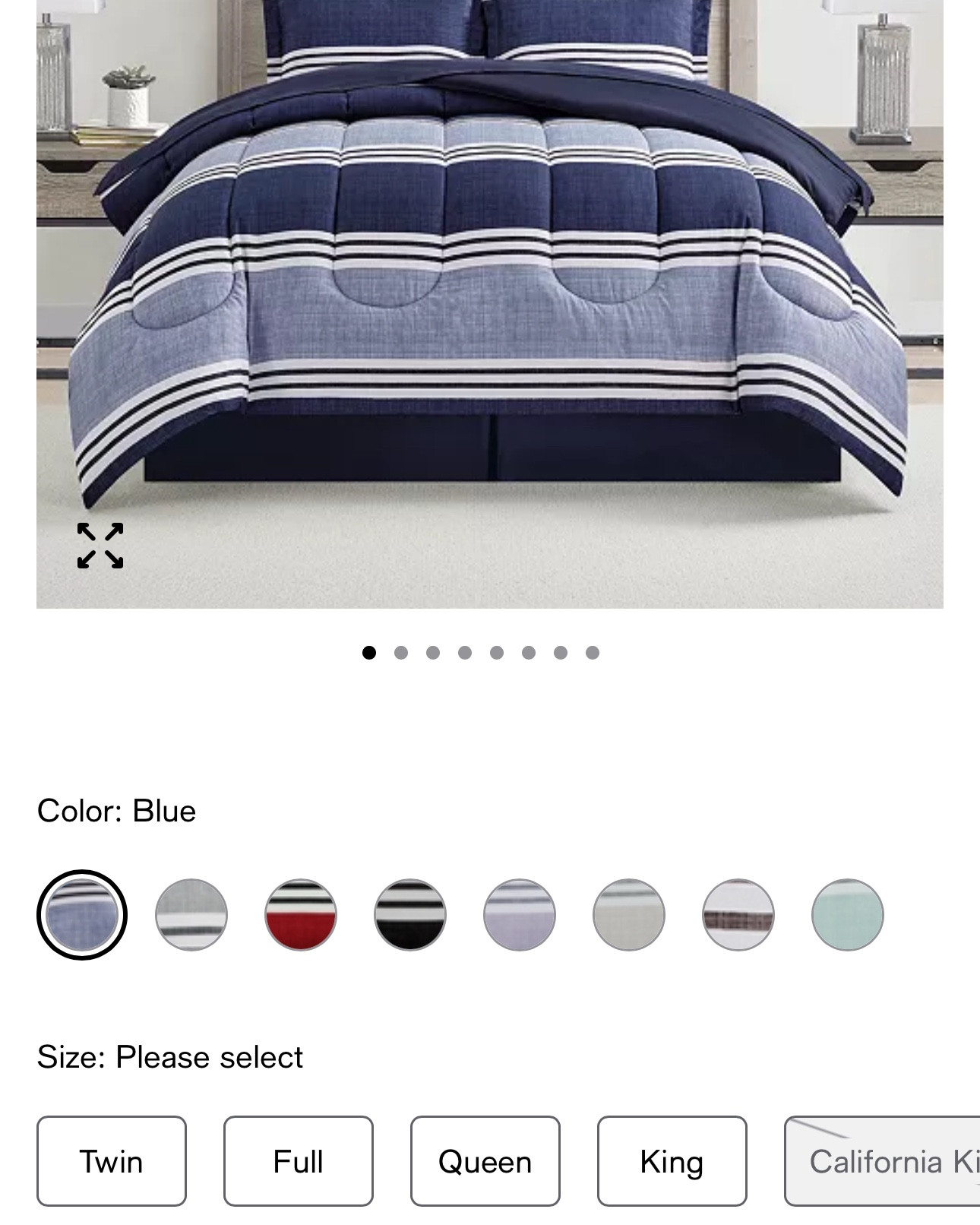Image resolution: width=980 pixels, height=1225 pixels.
Task: Click the last carousel dot
Action: [x=593, y=651]
